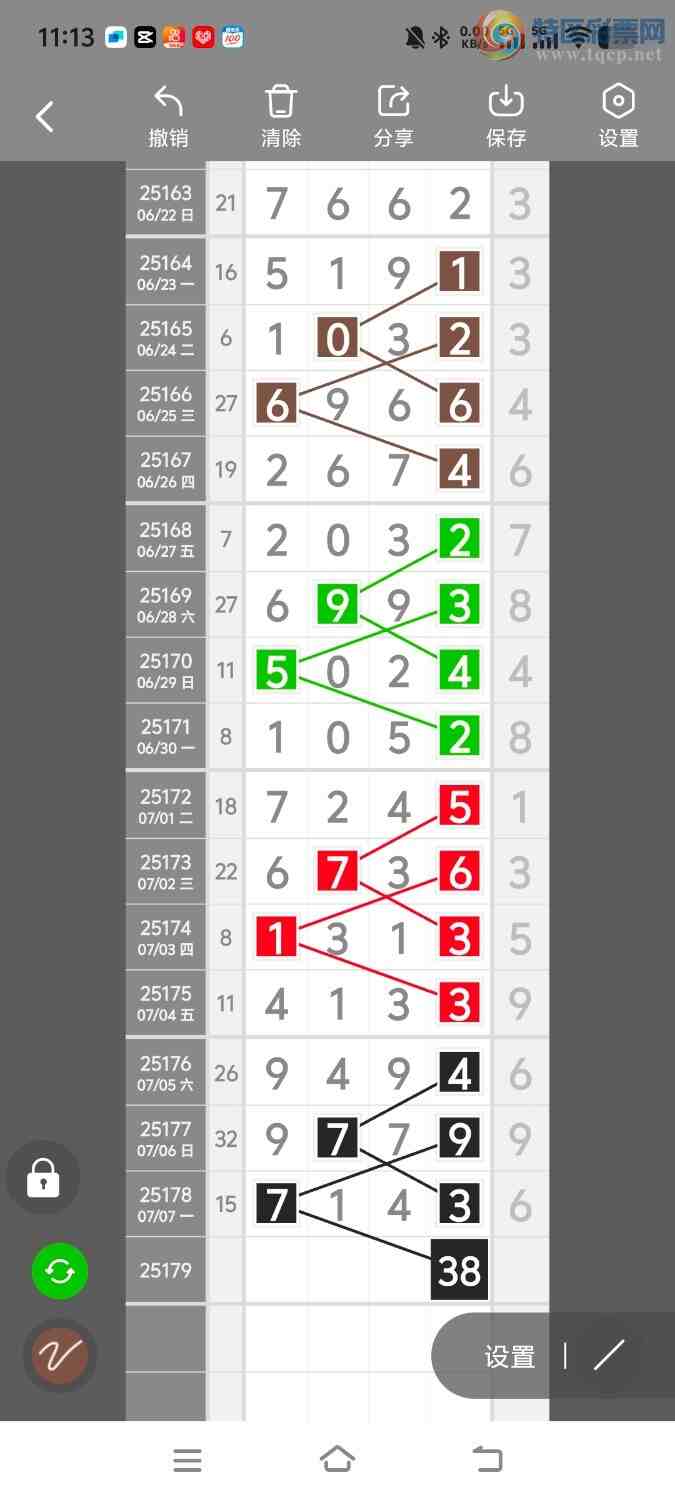Undo the last drawing with 撤销

click(168, 117)
